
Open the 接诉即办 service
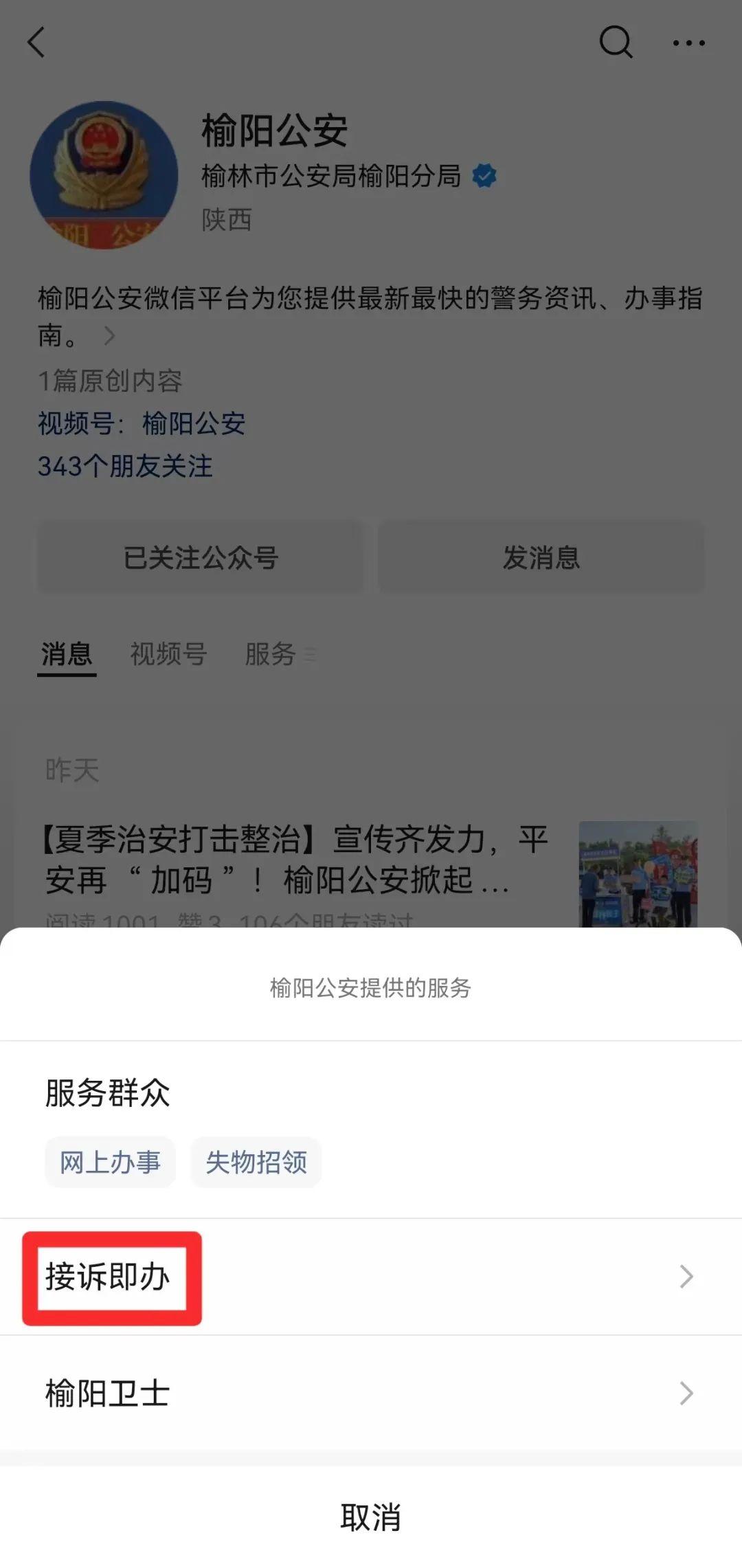click(x=371, y=1277)
